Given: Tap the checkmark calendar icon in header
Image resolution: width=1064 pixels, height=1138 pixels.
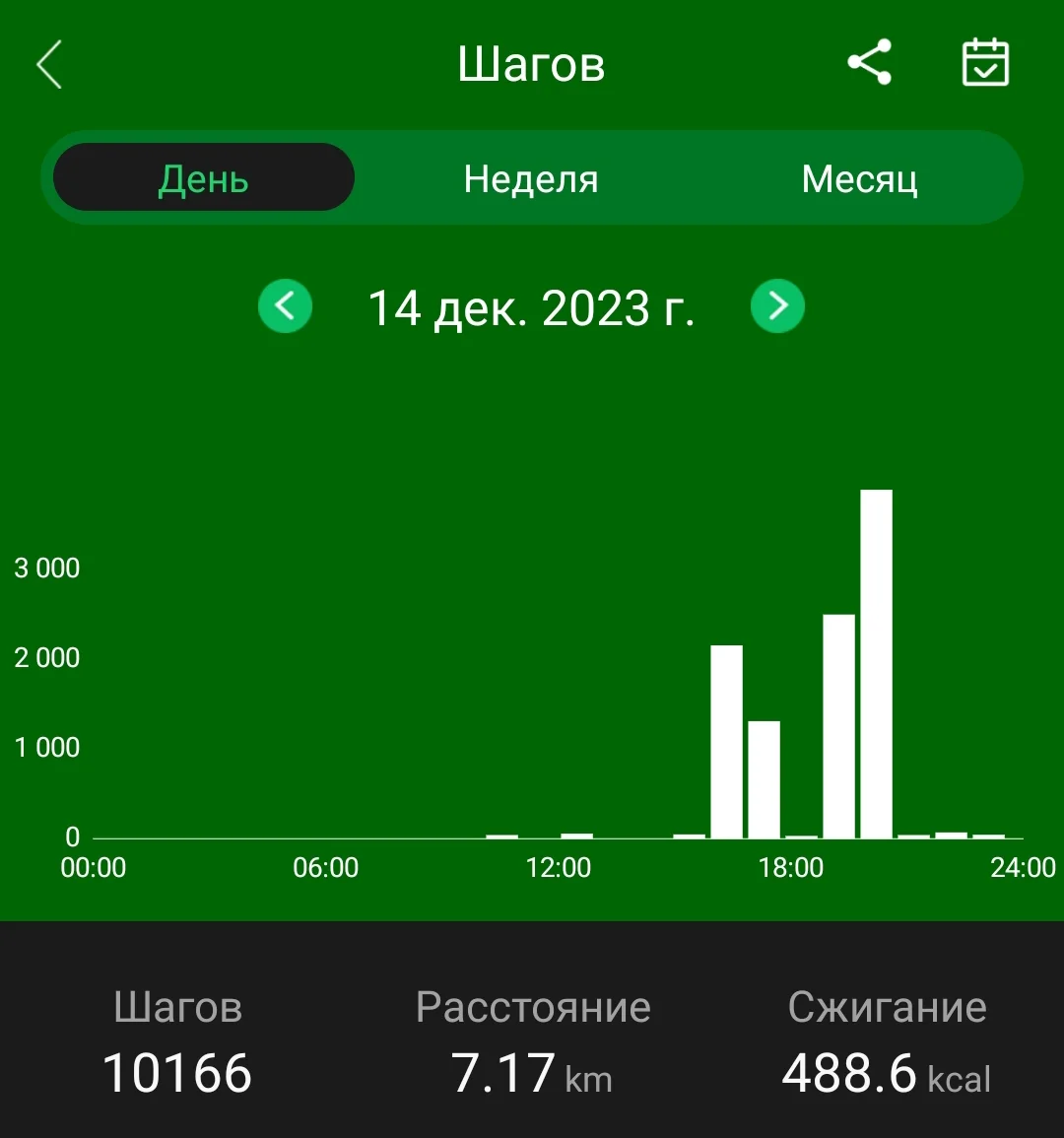Looking at the screenshot, I should click(984, 62).
